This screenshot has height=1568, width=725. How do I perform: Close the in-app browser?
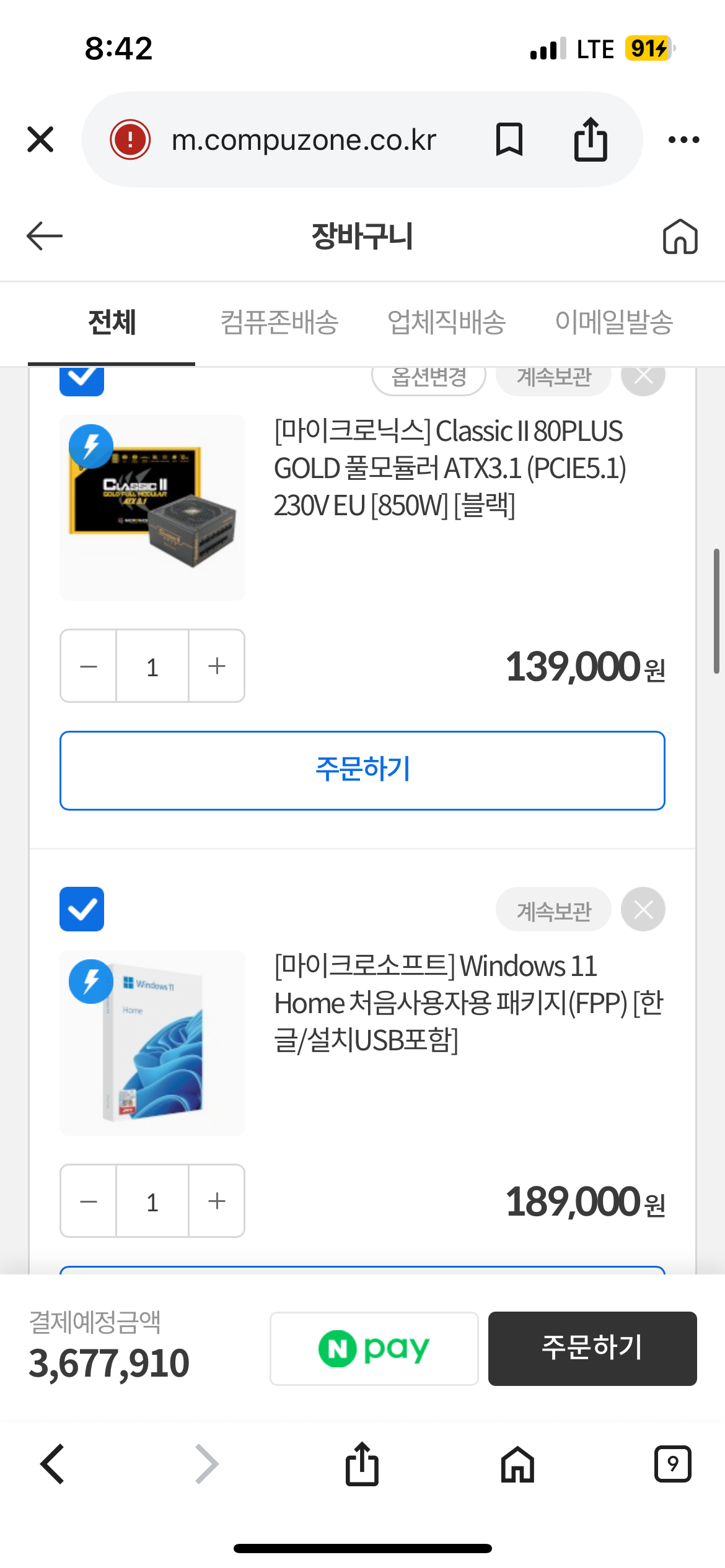tap(40, 139)
